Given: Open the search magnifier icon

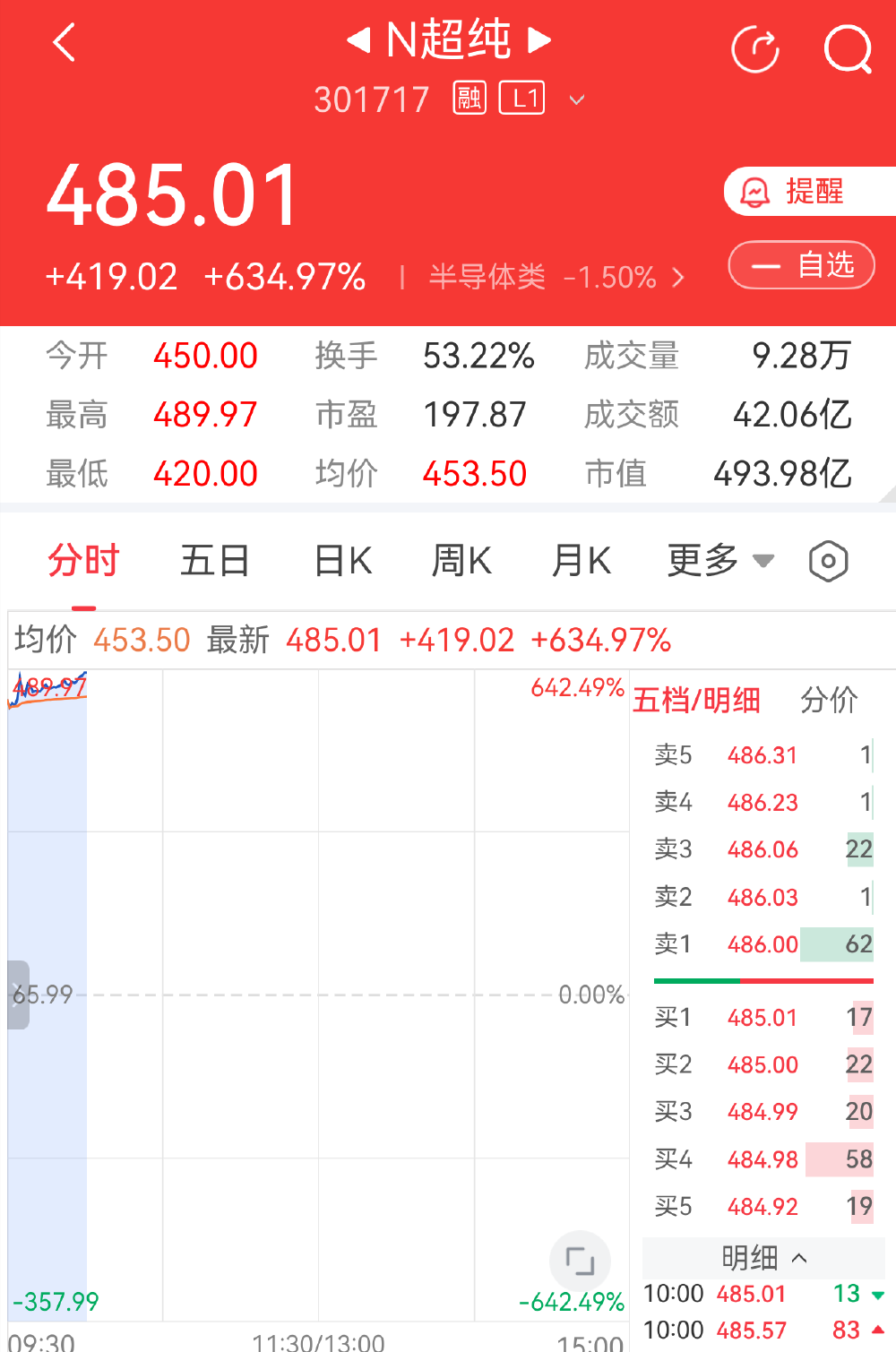Looking at the screenshot, I should coord(848,48).
